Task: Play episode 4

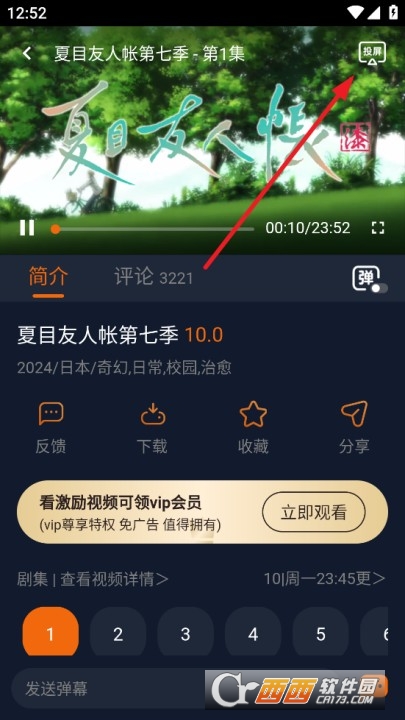Action: click(253, 634)
